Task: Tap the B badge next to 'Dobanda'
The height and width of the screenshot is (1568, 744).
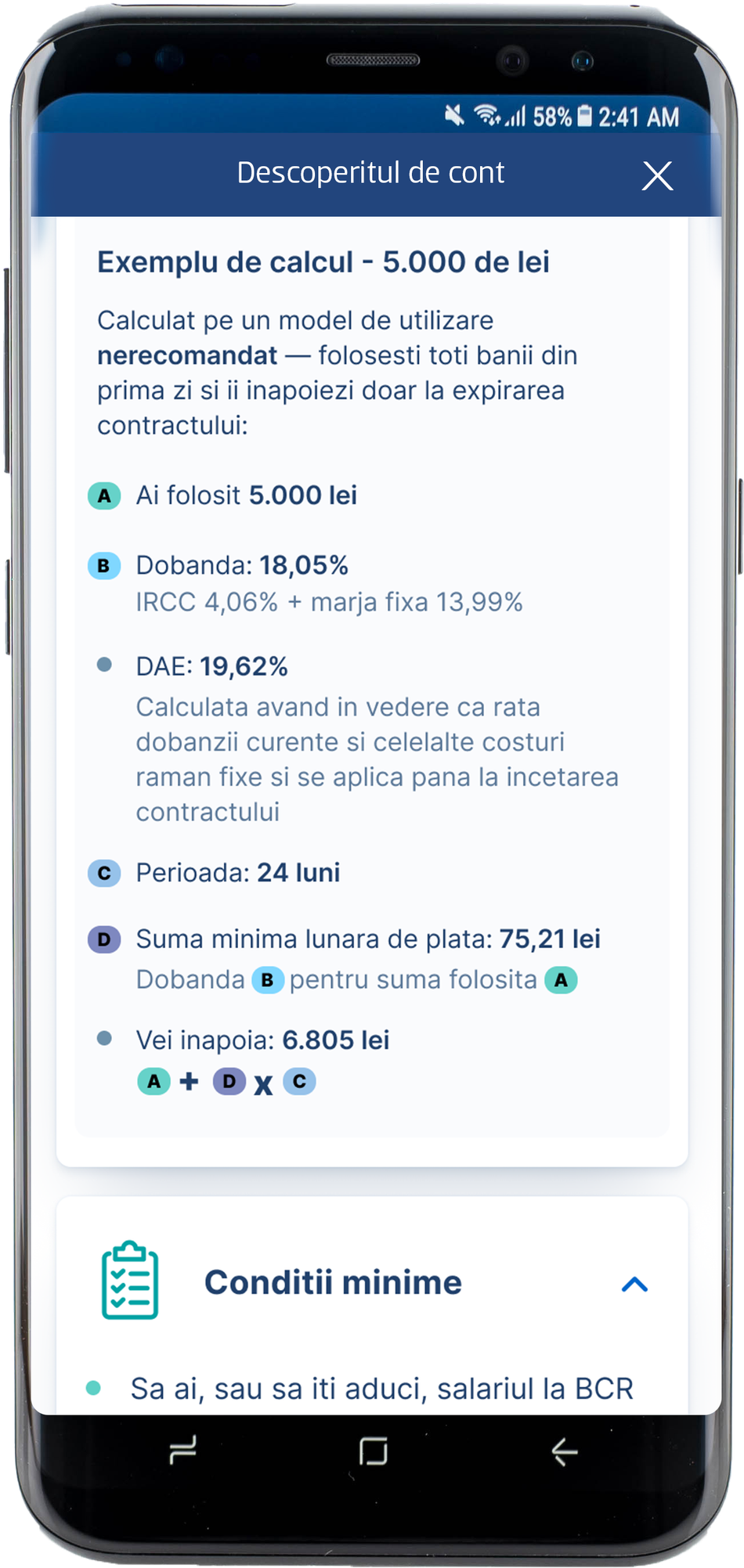Action: pos(103,565)
